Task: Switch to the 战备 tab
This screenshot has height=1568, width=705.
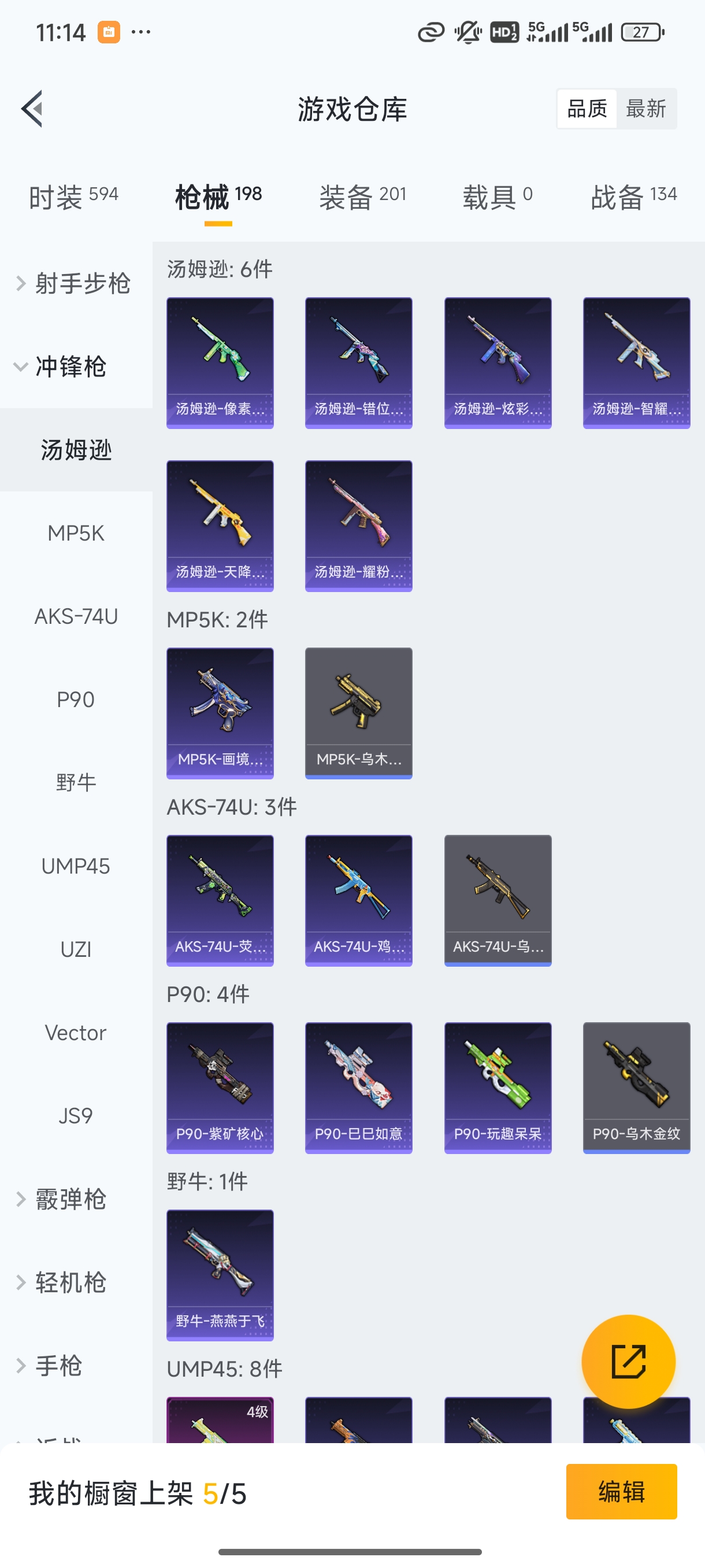Action: [633, 197]
